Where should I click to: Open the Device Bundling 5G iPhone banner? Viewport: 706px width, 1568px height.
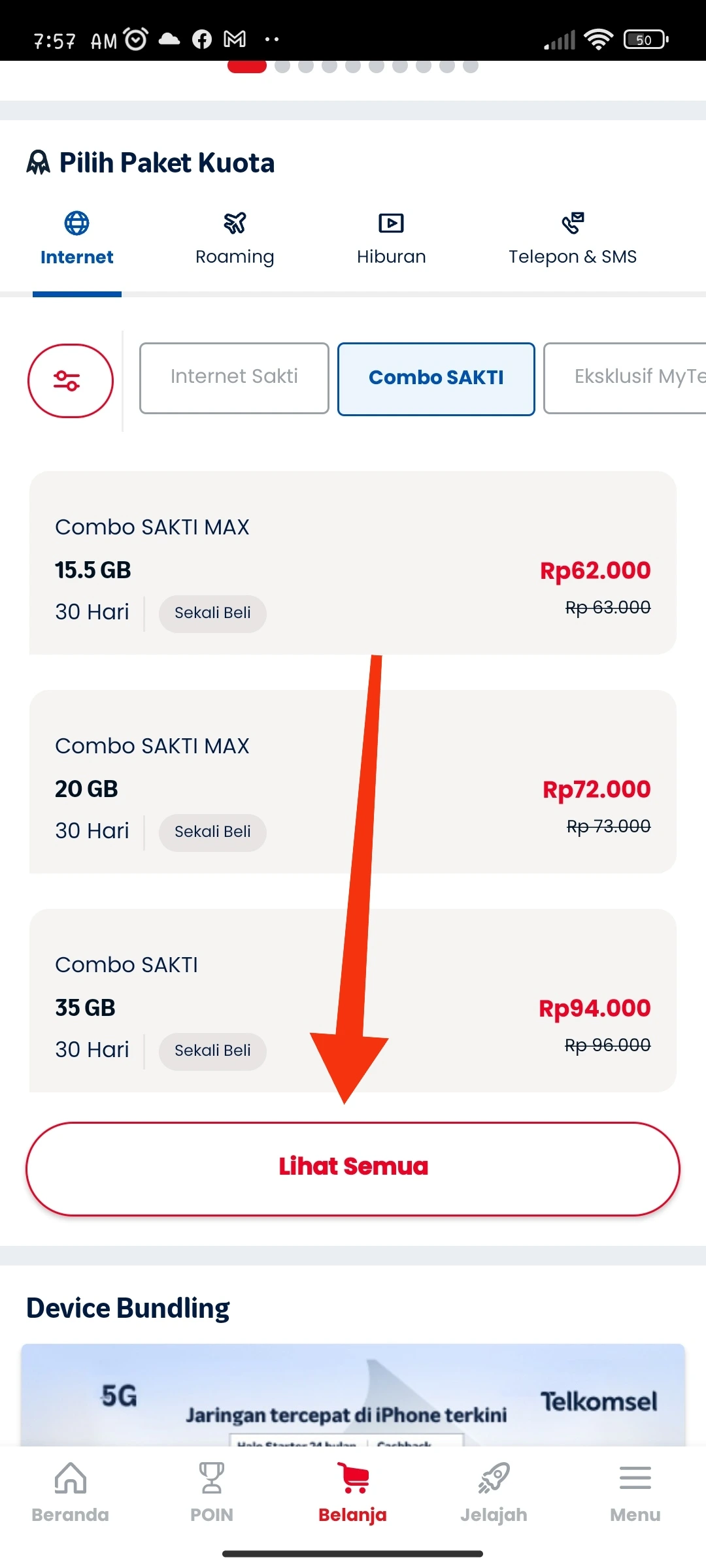353,1394
